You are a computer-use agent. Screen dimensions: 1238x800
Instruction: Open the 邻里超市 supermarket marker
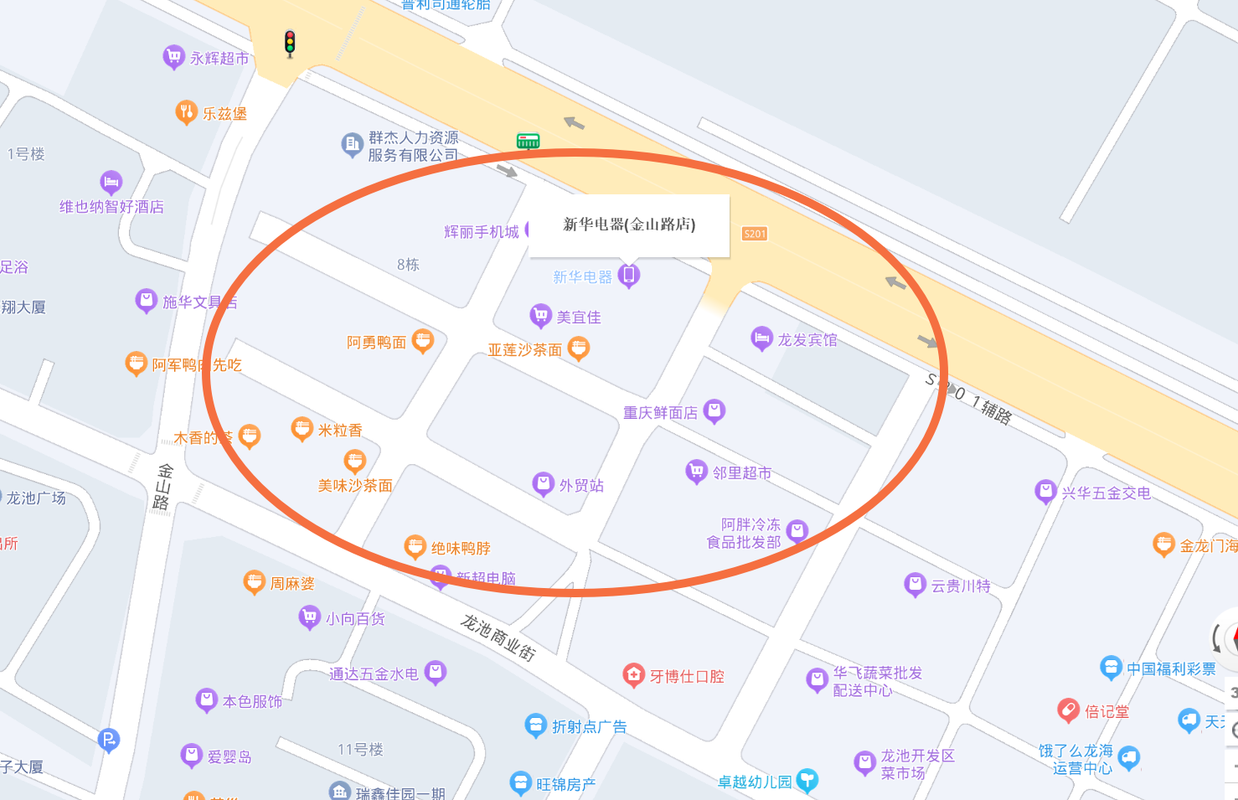(697, 472)
